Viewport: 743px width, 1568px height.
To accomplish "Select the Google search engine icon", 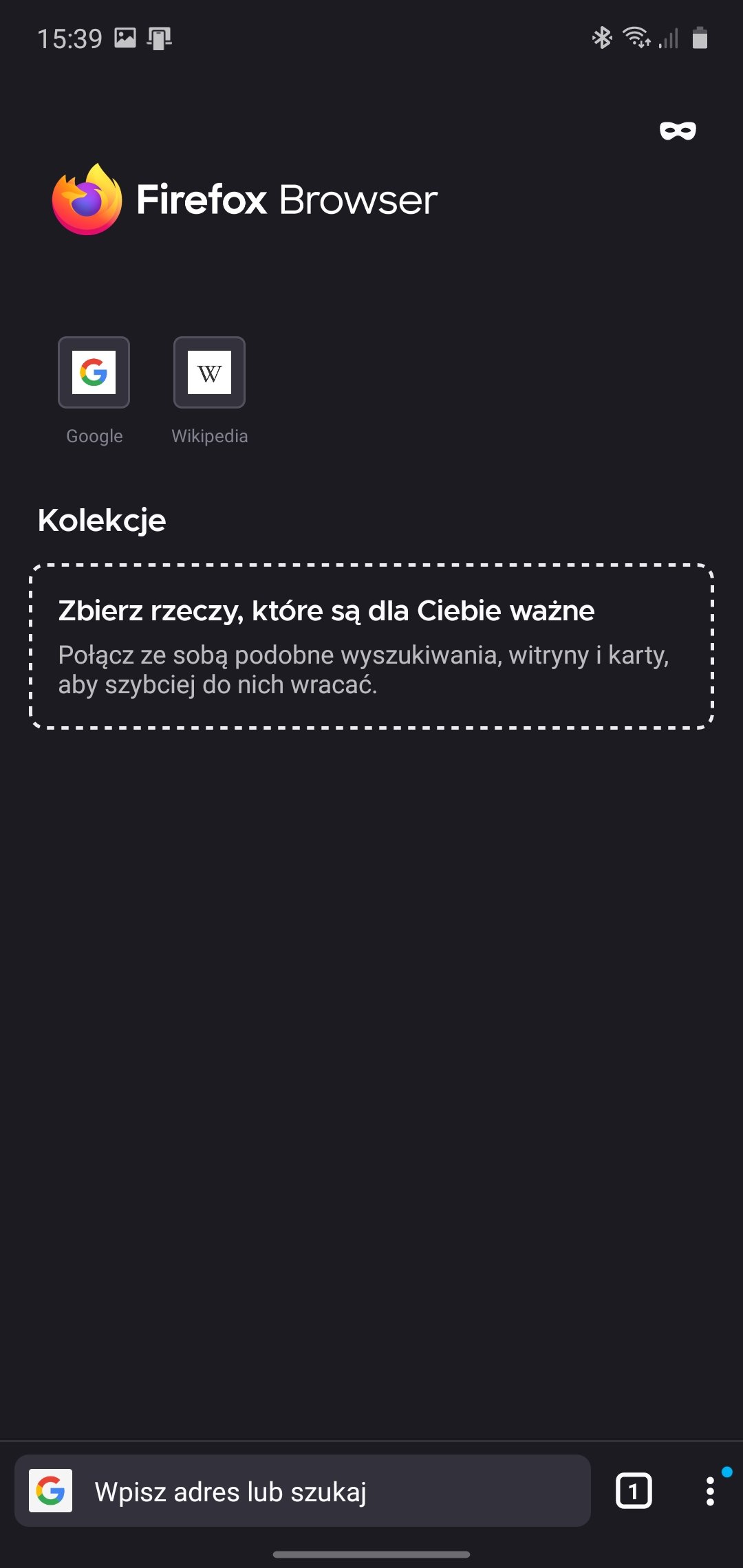I will [50, 1491].
